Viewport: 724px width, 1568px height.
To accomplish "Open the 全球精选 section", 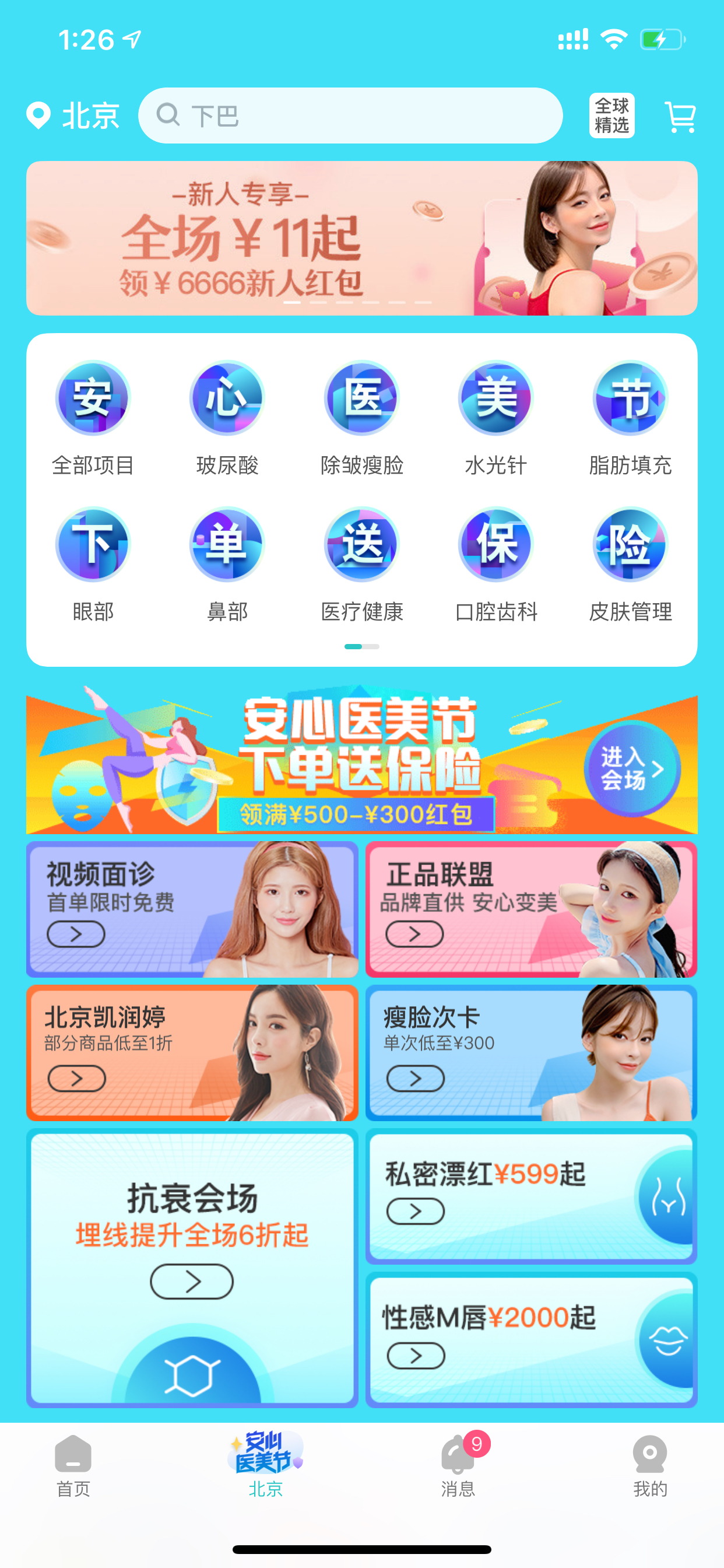I will [x=611, y=116].
